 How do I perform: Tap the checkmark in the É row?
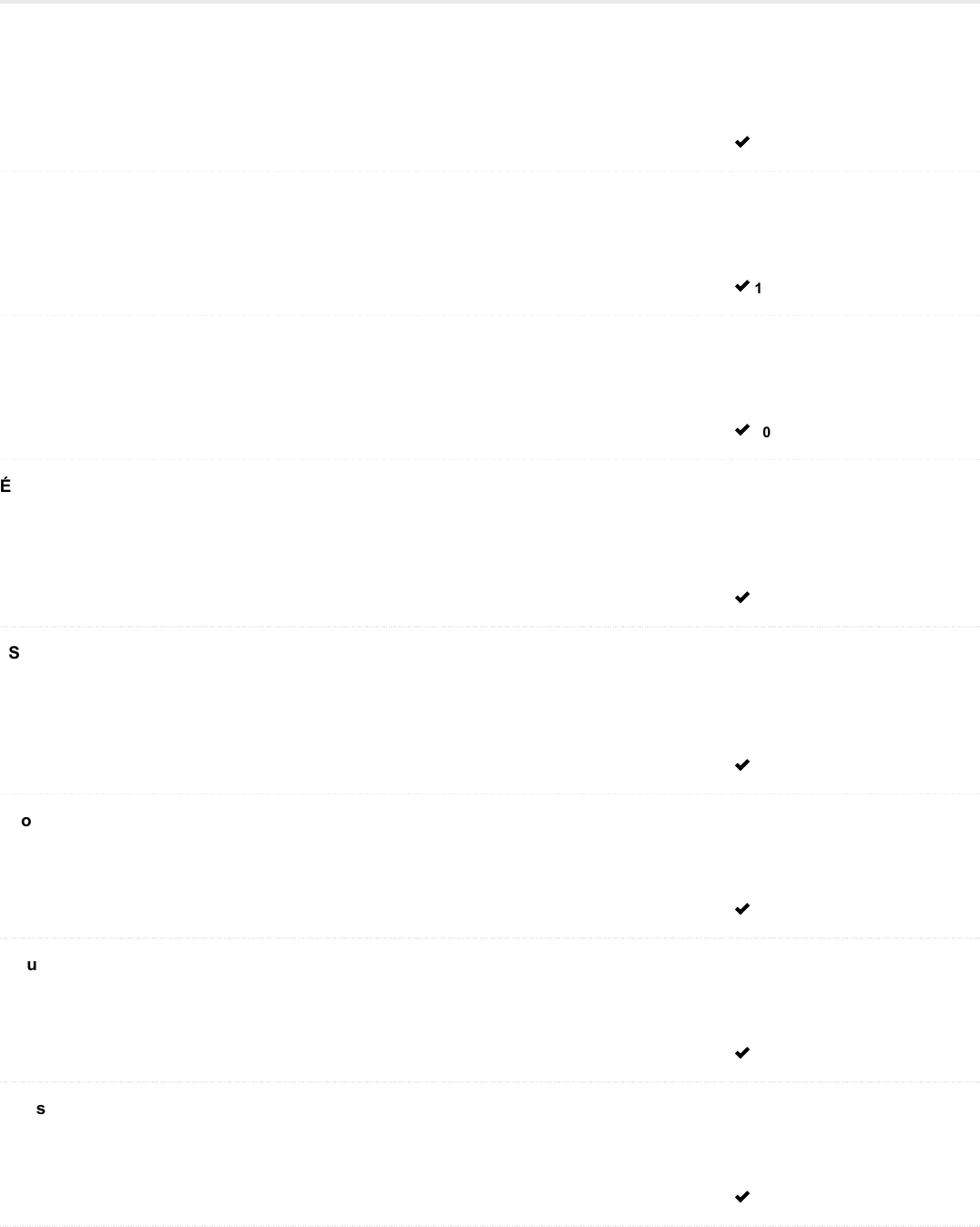[x=741, y=598]
